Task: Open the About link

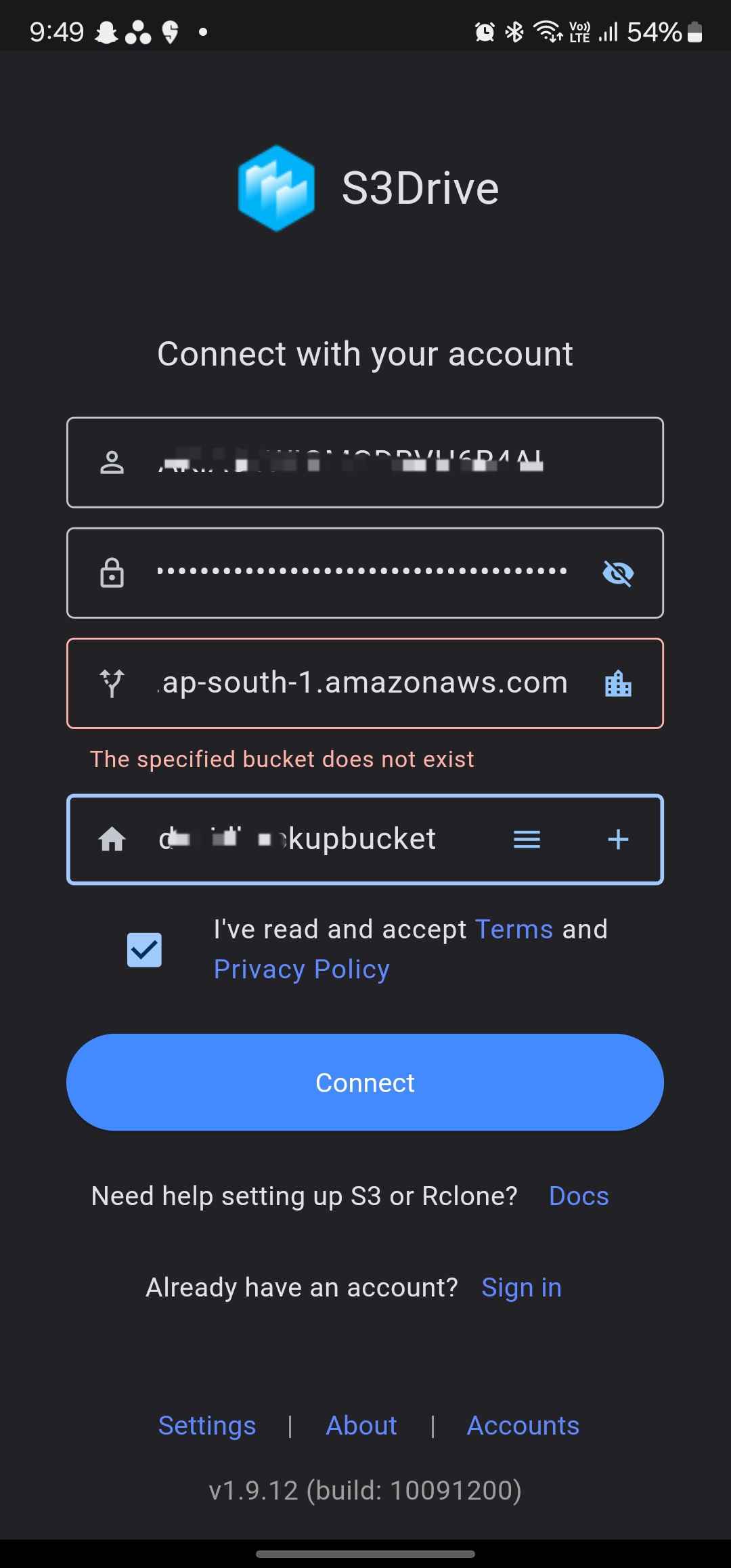Action: tap(361, 1425)
